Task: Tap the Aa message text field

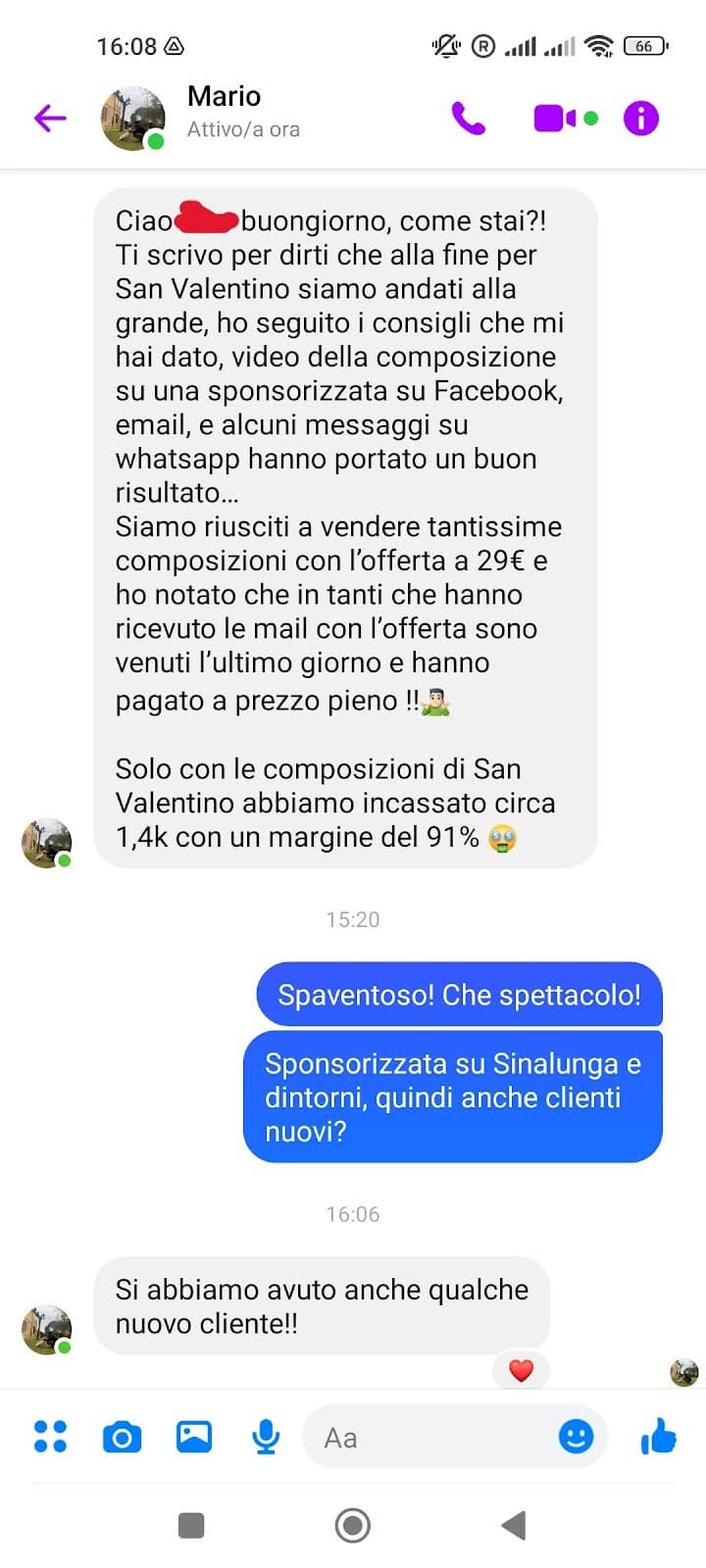Action: (431, 1438)
